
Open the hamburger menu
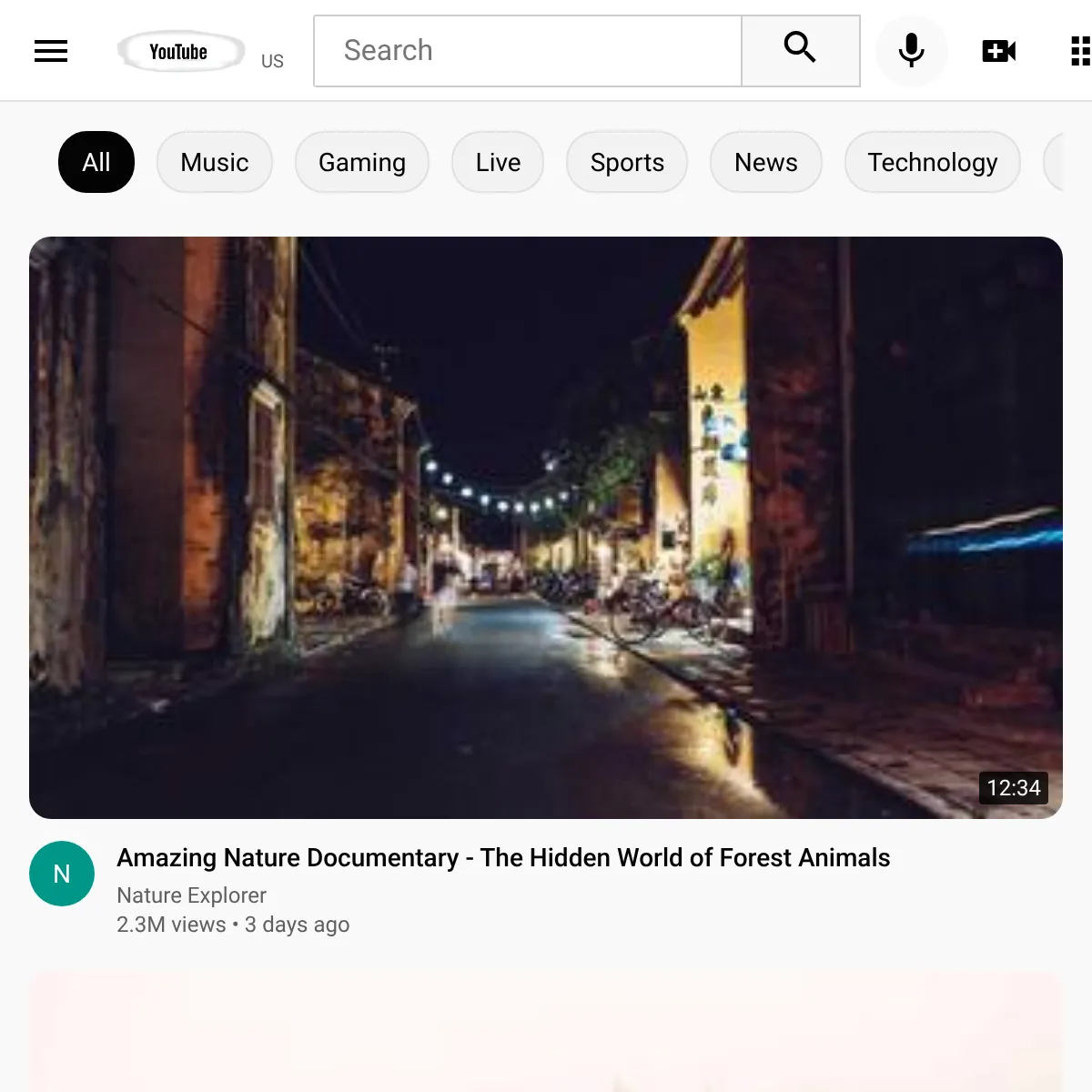51,51
